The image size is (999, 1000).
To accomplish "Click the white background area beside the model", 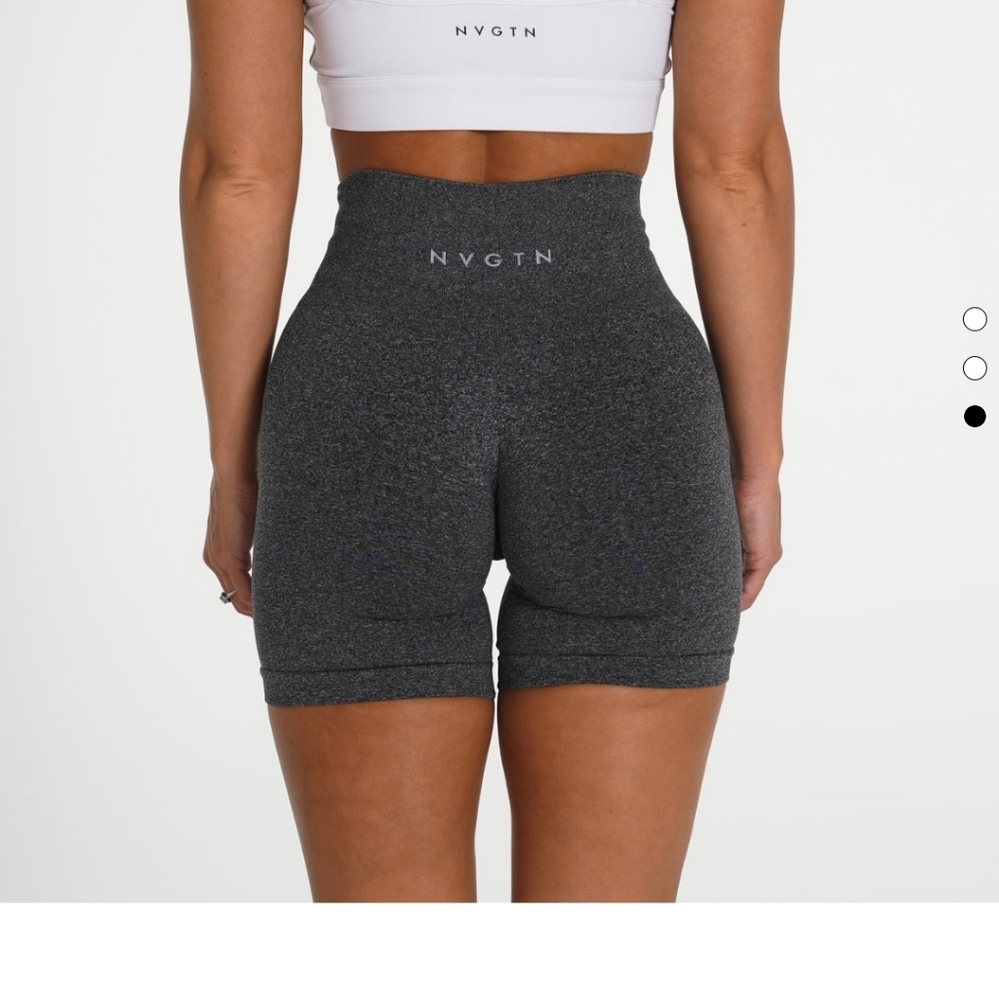I will (x=100, y=500).
